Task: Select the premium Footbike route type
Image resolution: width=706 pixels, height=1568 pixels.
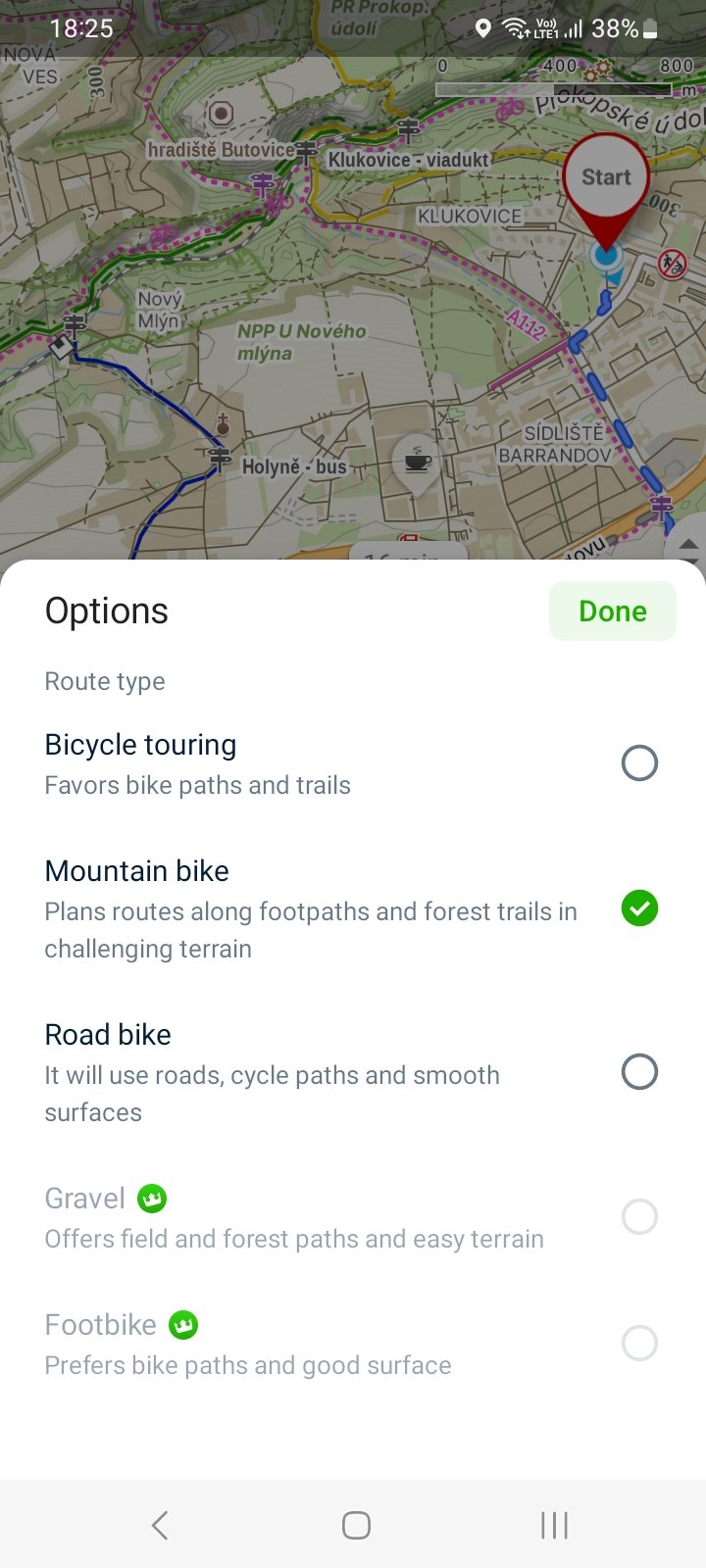Action: [x=638, y=1343]
